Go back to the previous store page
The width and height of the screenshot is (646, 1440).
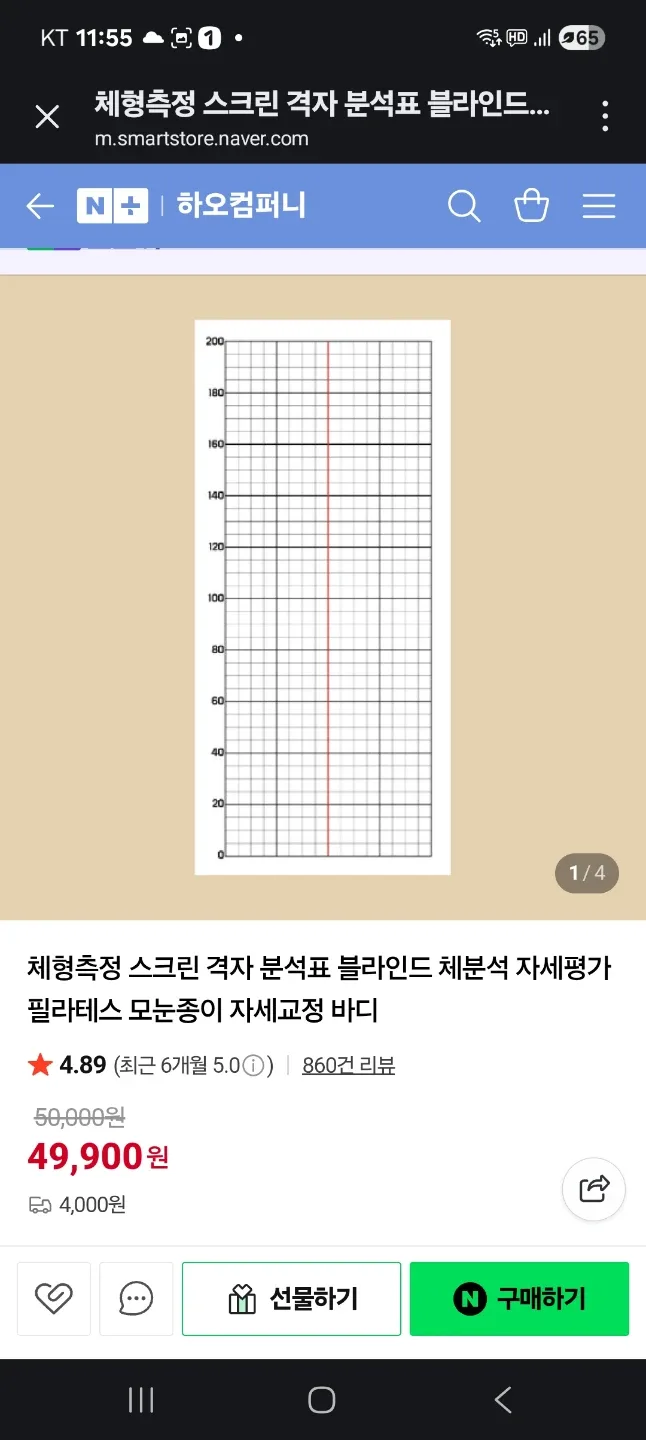40,207
